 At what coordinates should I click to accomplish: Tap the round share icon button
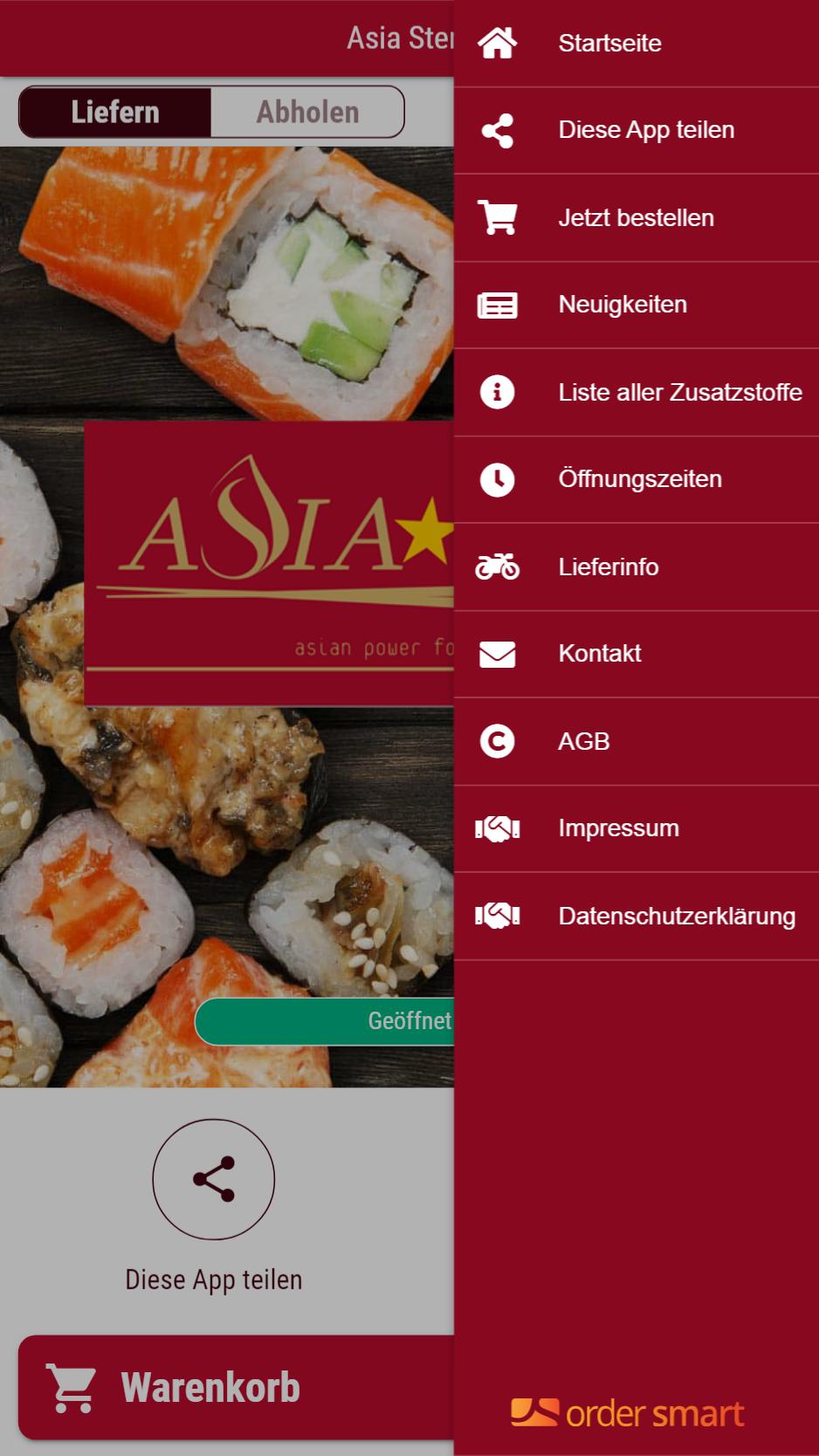[x=214, y=1179]
